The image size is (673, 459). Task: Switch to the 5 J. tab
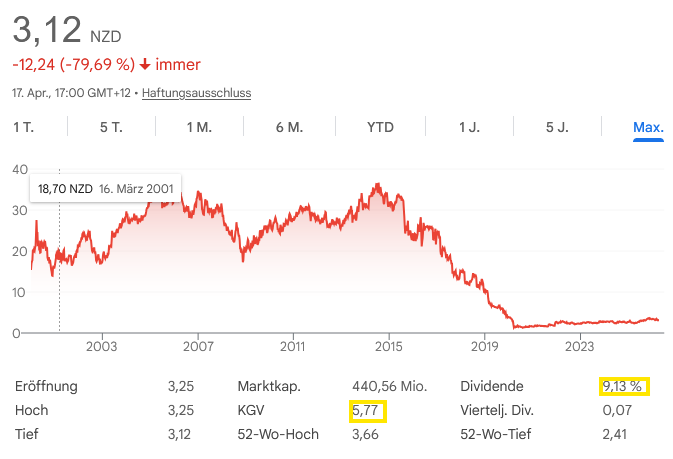coord(557,127)
